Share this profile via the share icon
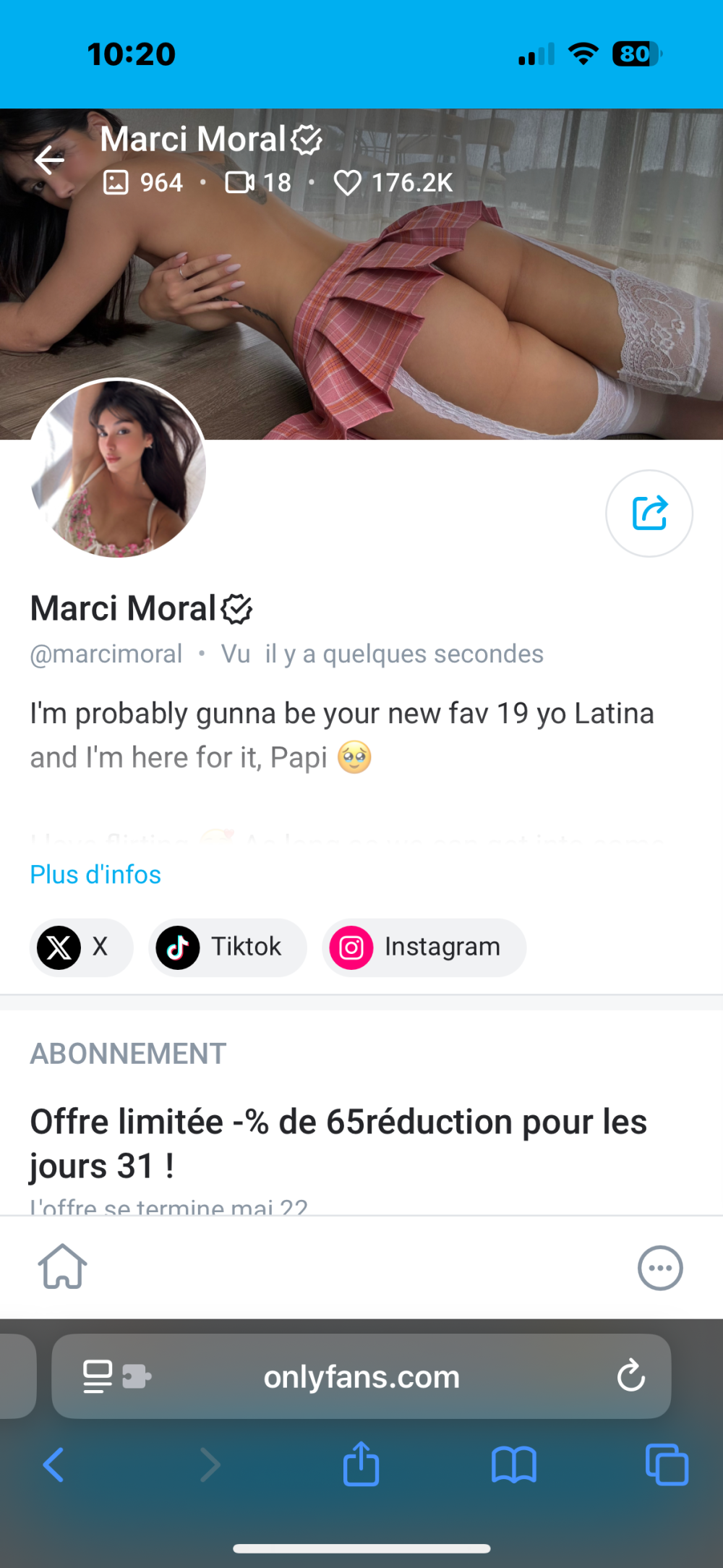The image size is (723, 1568). pyautogui.click(x=649, y=514)
